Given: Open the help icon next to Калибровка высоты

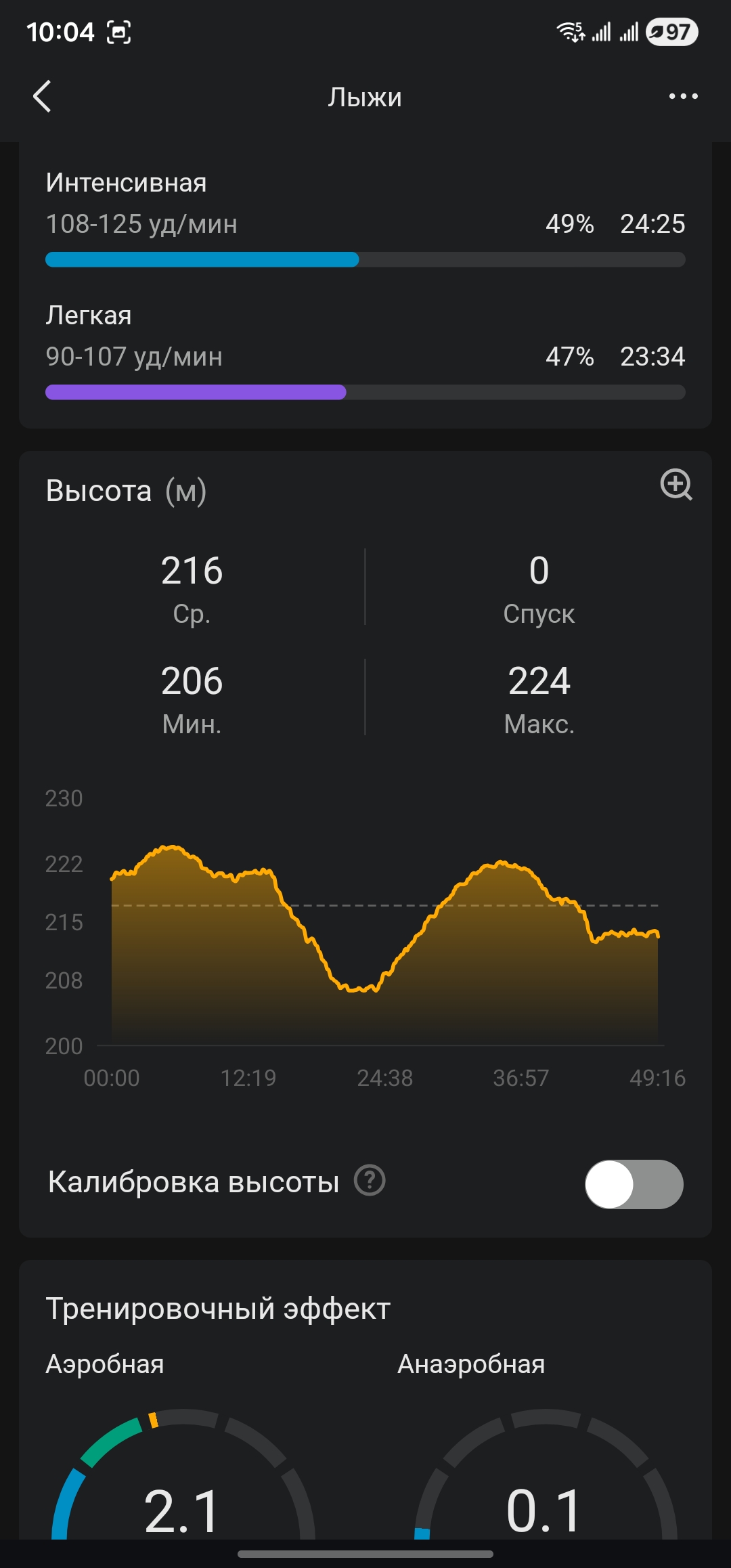Looking at the screenshot, I should click(x=370, y=1181).
